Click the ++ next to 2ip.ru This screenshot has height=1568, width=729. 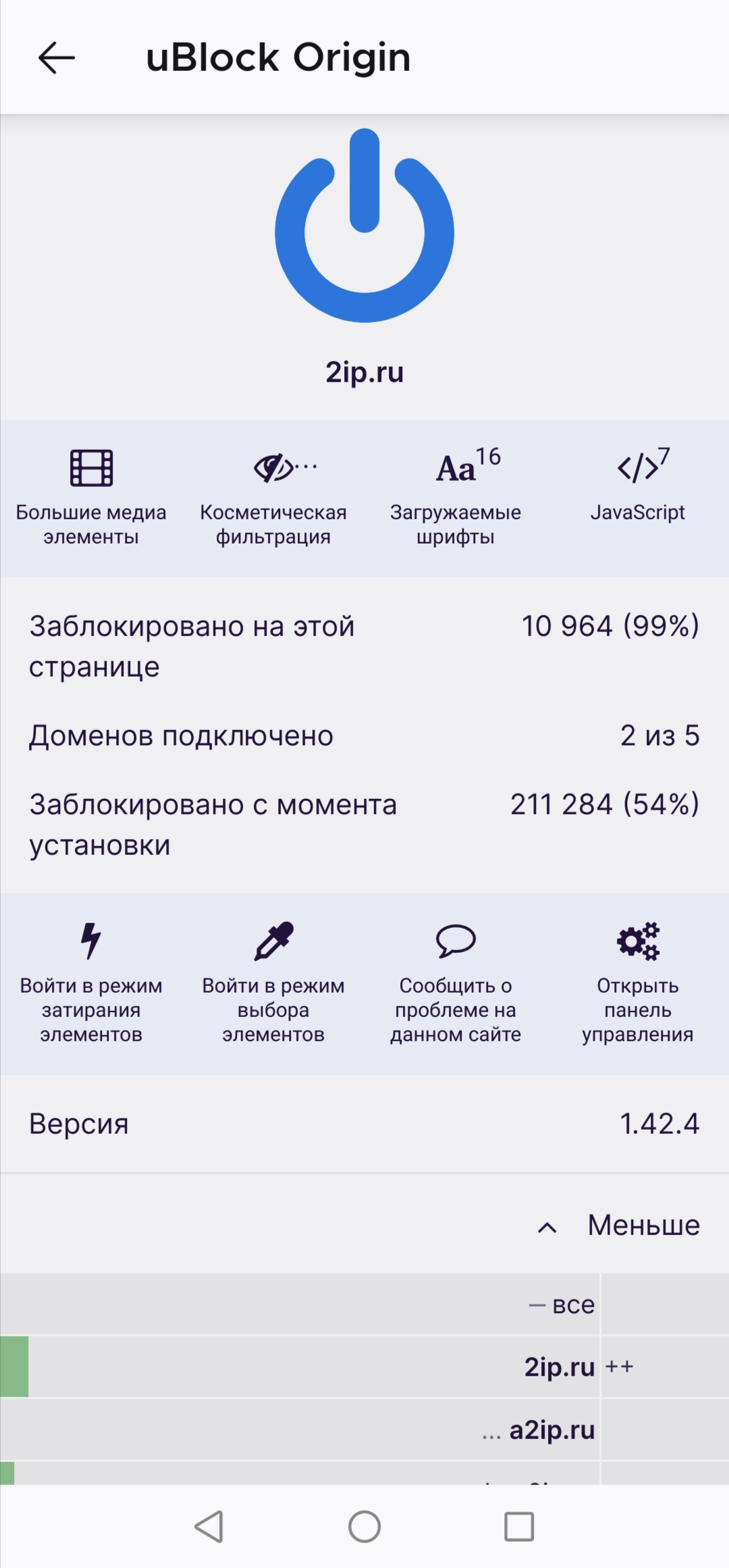click(x=621, y=1366)
